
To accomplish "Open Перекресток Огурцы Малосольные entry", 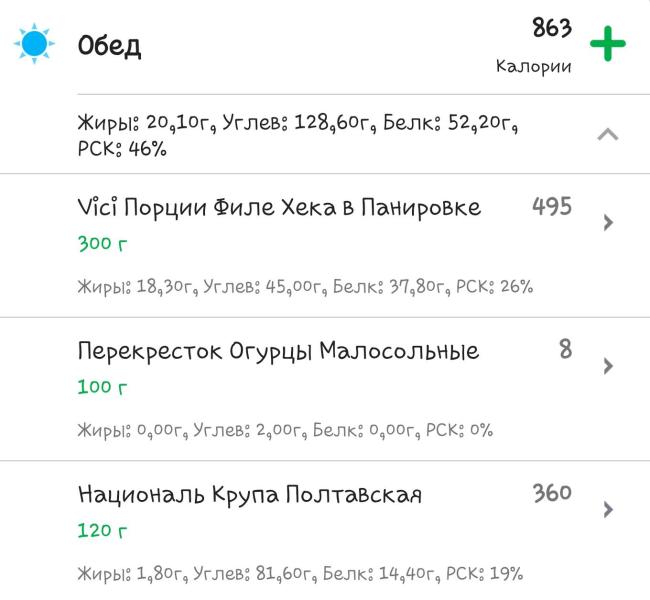I will tap(278, 352).
